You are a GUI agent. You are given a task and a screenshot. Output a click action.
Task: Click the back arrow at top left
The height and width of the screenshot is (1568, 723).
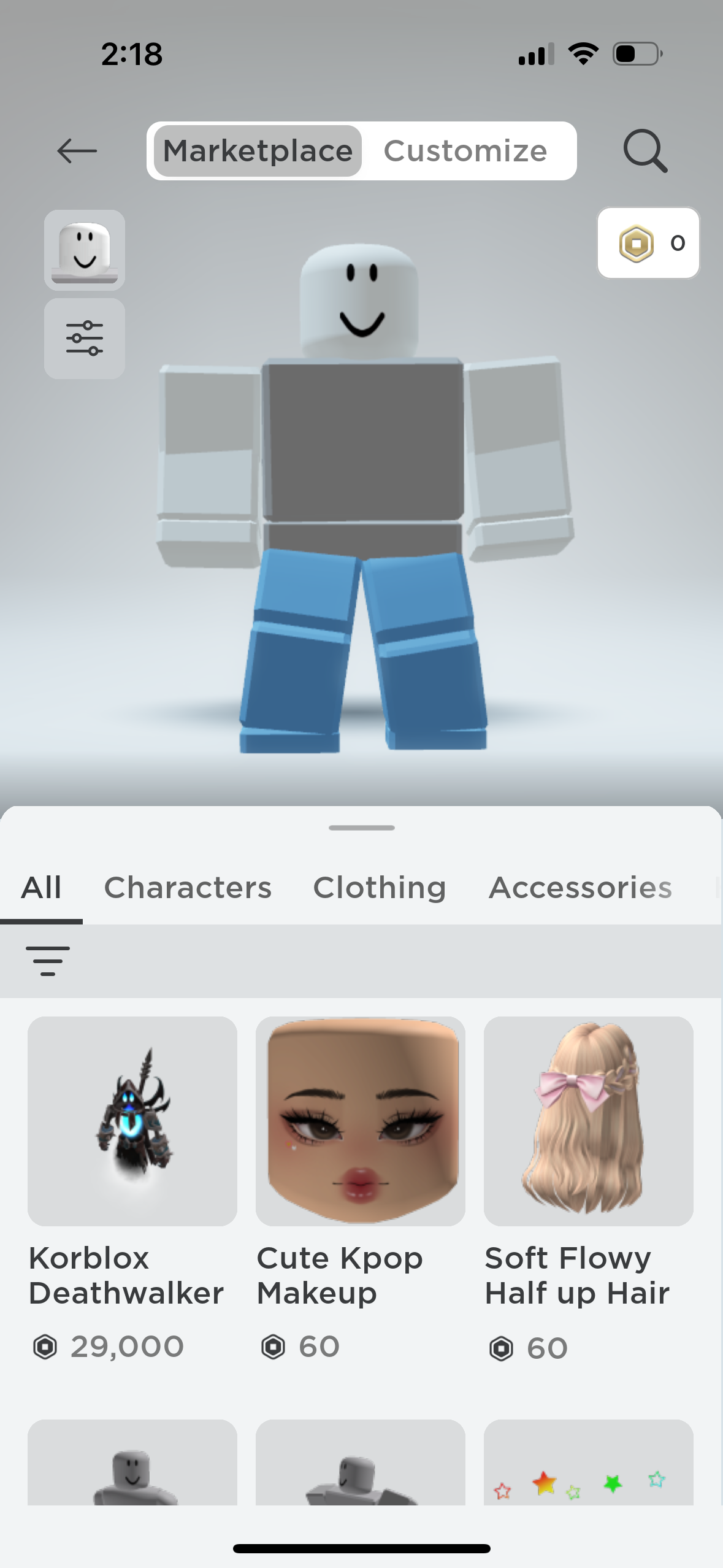coord(78,151)
